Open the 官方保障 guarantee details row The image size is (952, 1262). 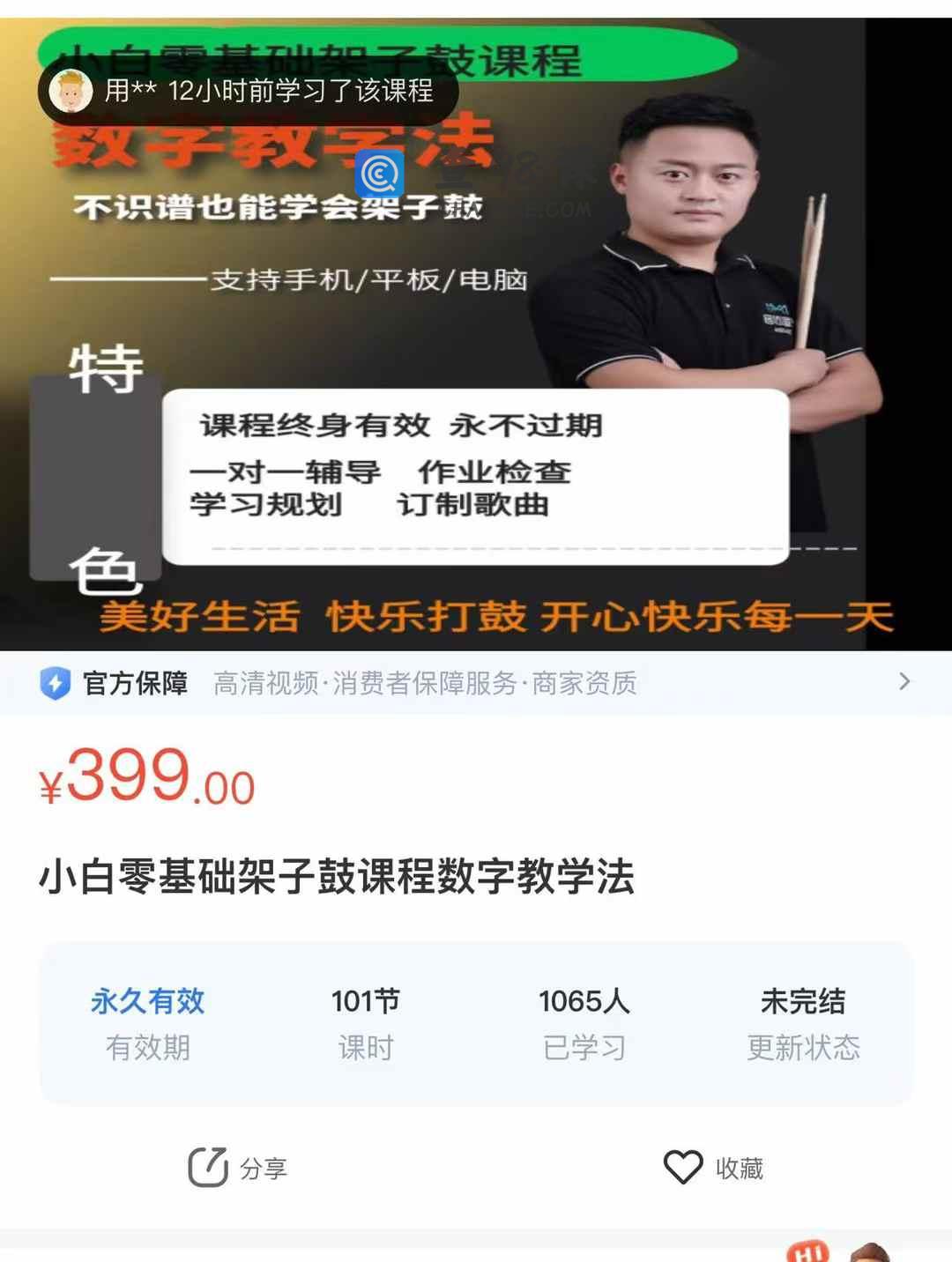pos(476,682)
